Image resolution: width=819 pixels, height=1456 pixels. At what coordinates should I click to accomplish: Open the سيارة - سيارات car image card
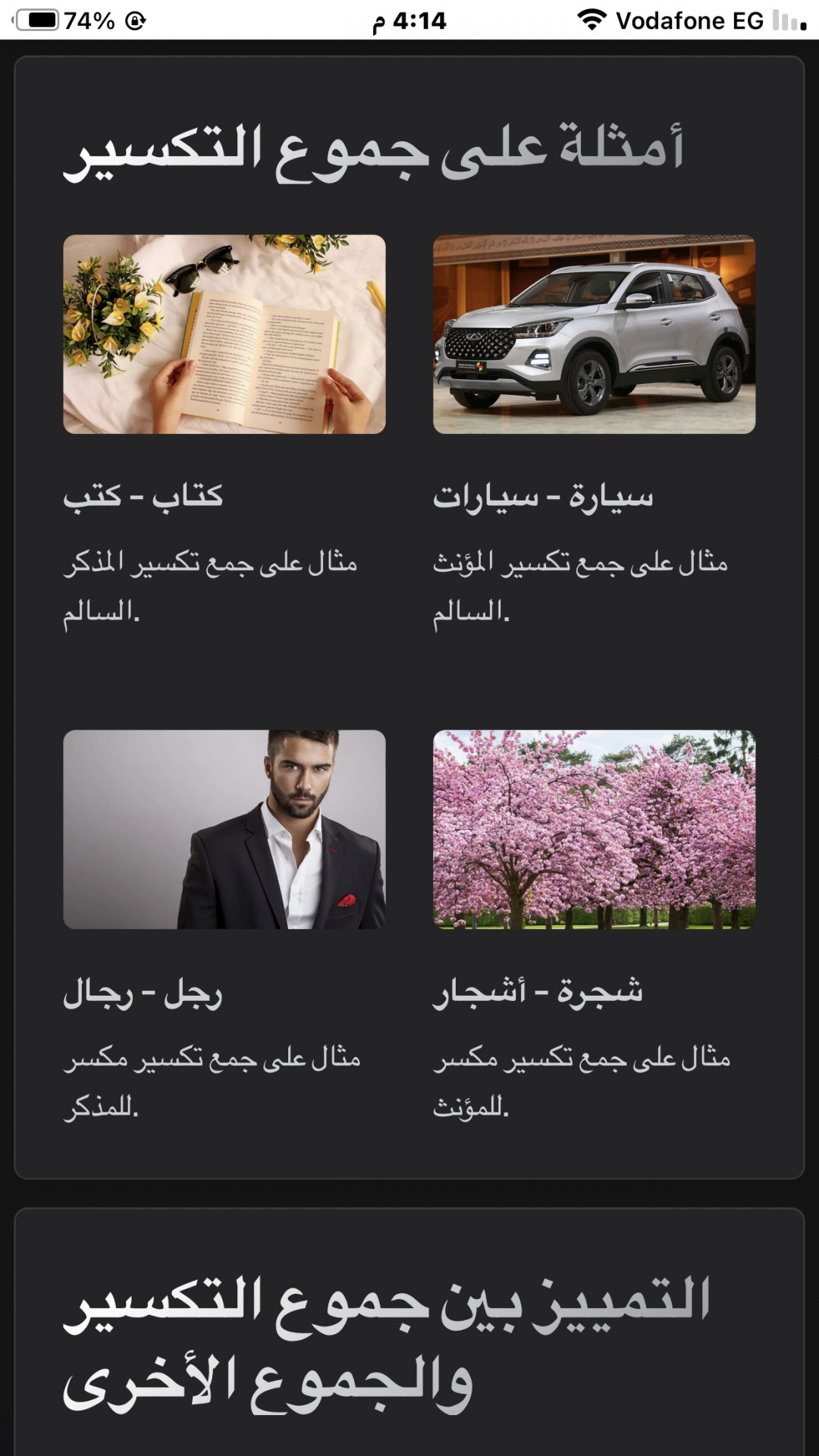coord(594,334)
